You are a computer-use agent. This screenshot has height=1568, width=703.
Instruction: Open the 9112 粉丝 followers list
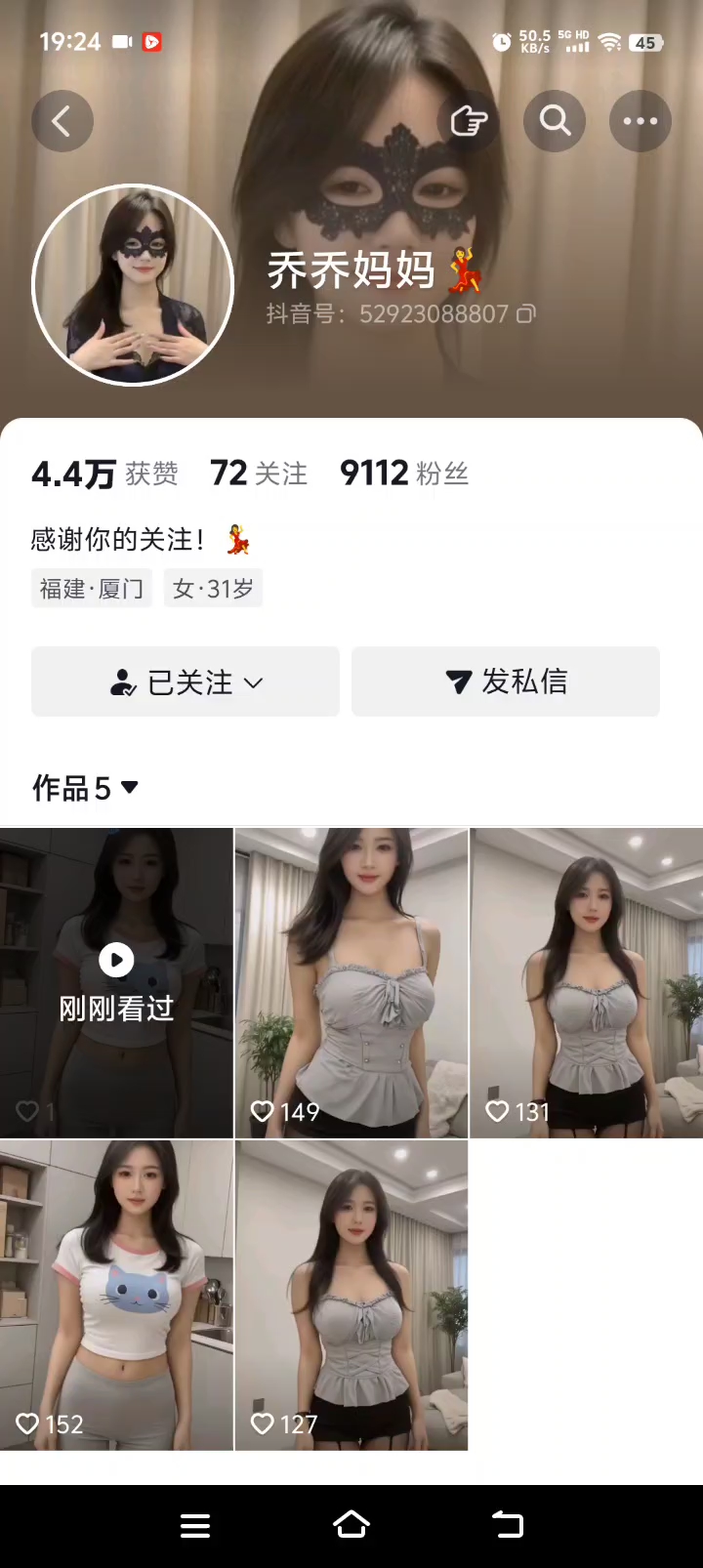[x=404, y=474]
